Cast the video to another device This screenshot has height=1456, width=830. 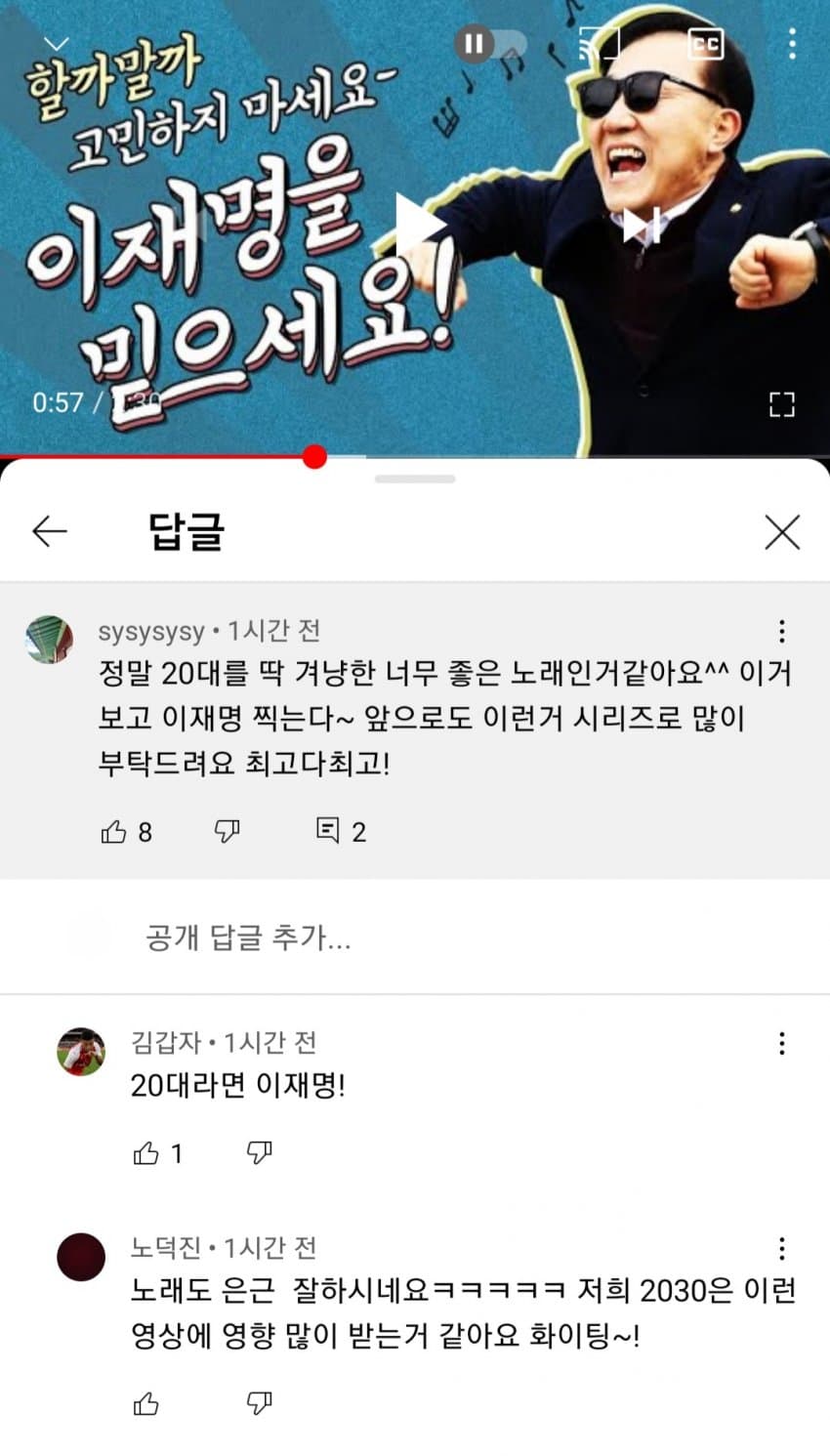pos(599,44)
